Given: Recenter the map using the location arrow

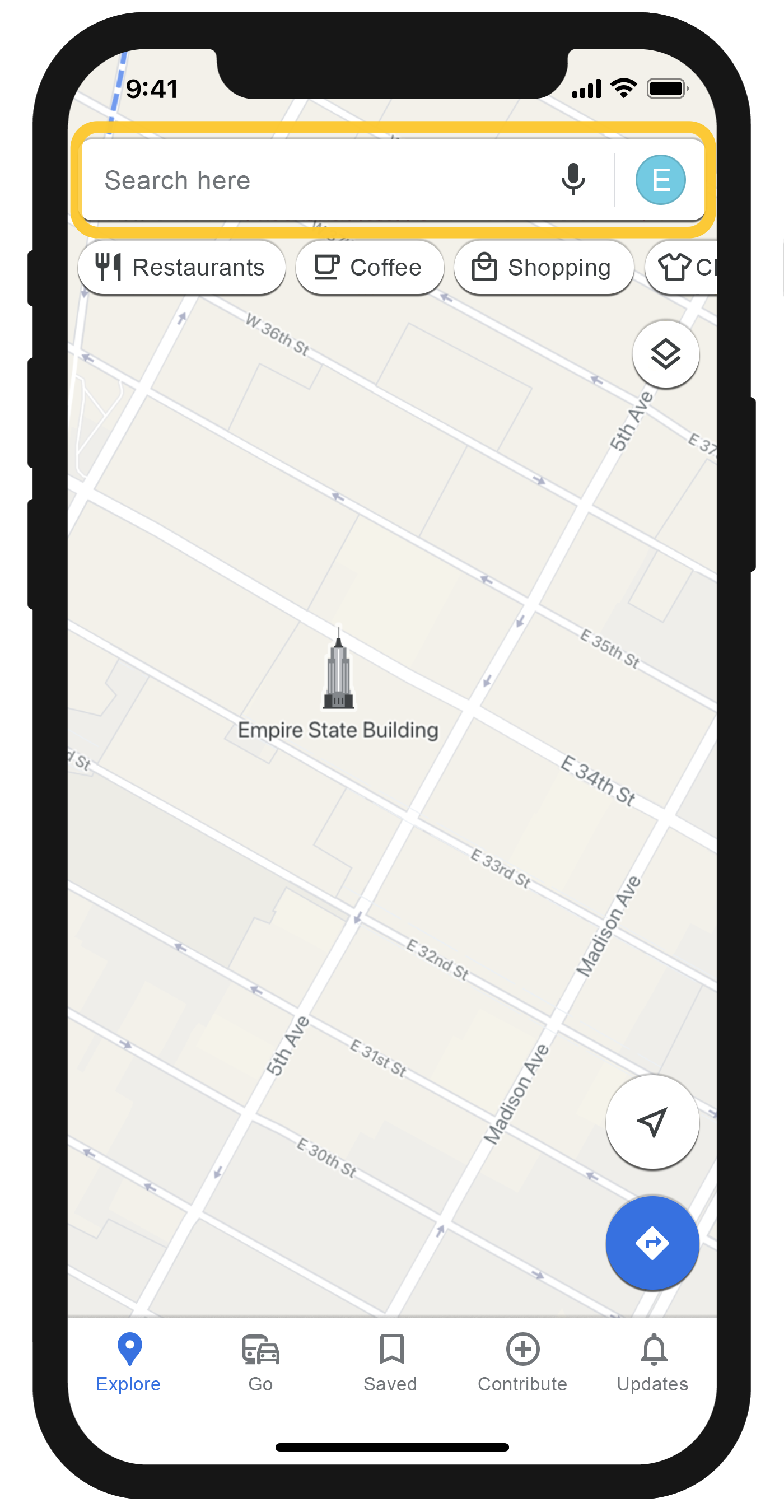Looking at the screenshot, I should coord(652,1122).
